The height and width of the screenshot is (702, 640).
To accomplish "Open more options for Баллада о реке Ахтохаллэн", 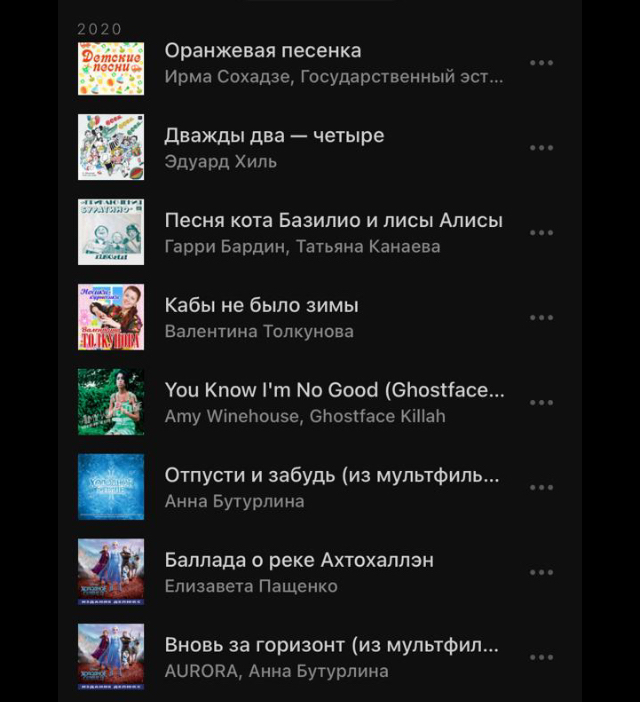I will point(541,573).
